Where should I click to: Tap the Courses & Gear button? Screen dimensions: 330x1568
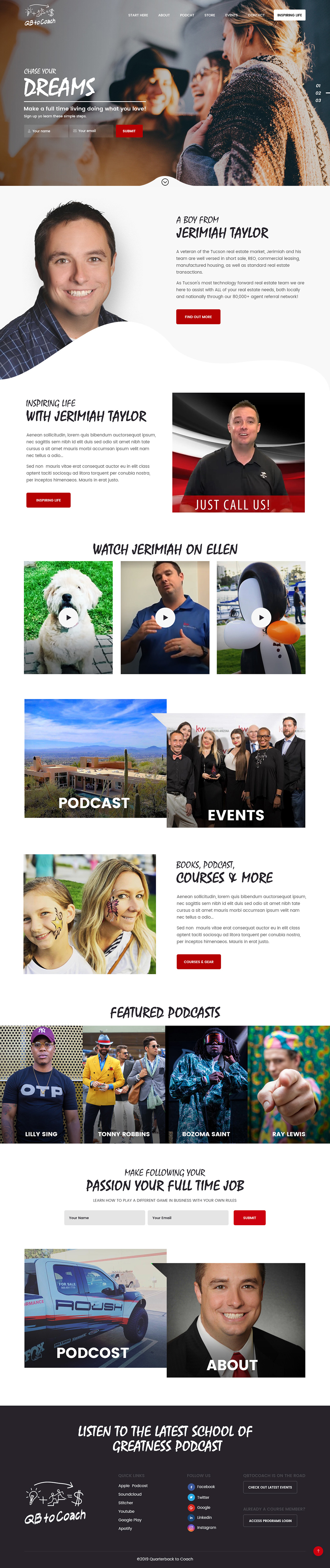click(x=199, y=962)
